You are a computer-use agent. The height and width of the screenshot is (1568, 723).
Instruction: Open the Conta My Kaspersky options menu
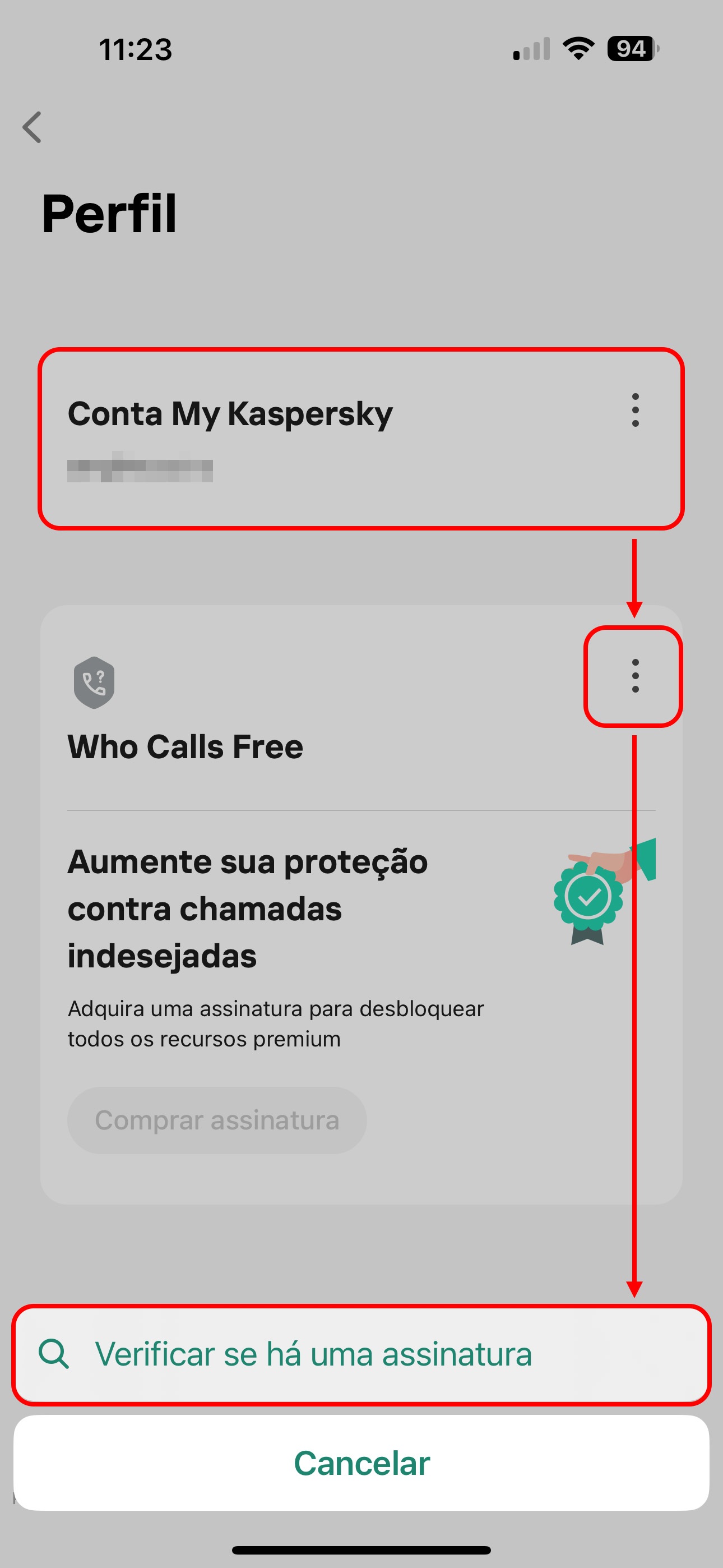pos(635,411)
